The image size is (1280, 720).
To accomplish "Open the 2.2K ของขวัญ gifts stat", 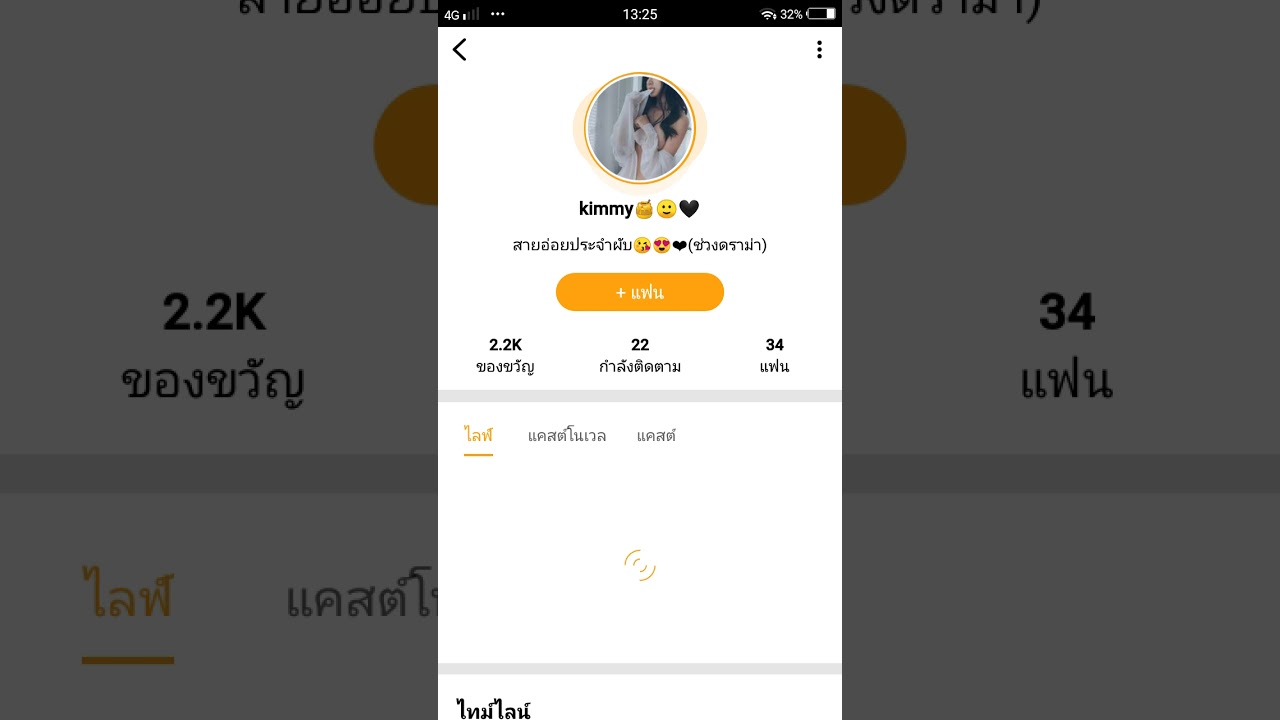I will [x=505, y=355].
